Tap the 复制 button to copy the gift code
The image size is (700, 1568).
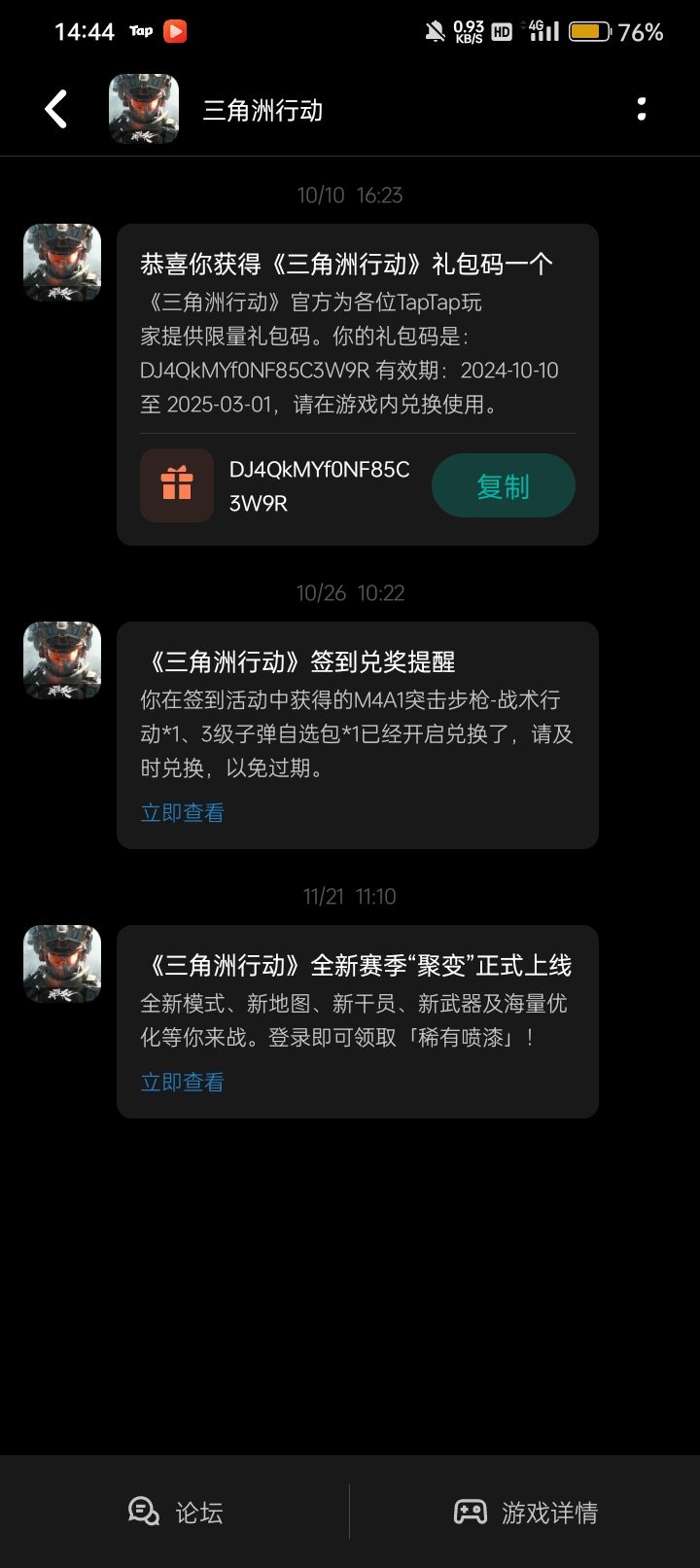(504, 485)
